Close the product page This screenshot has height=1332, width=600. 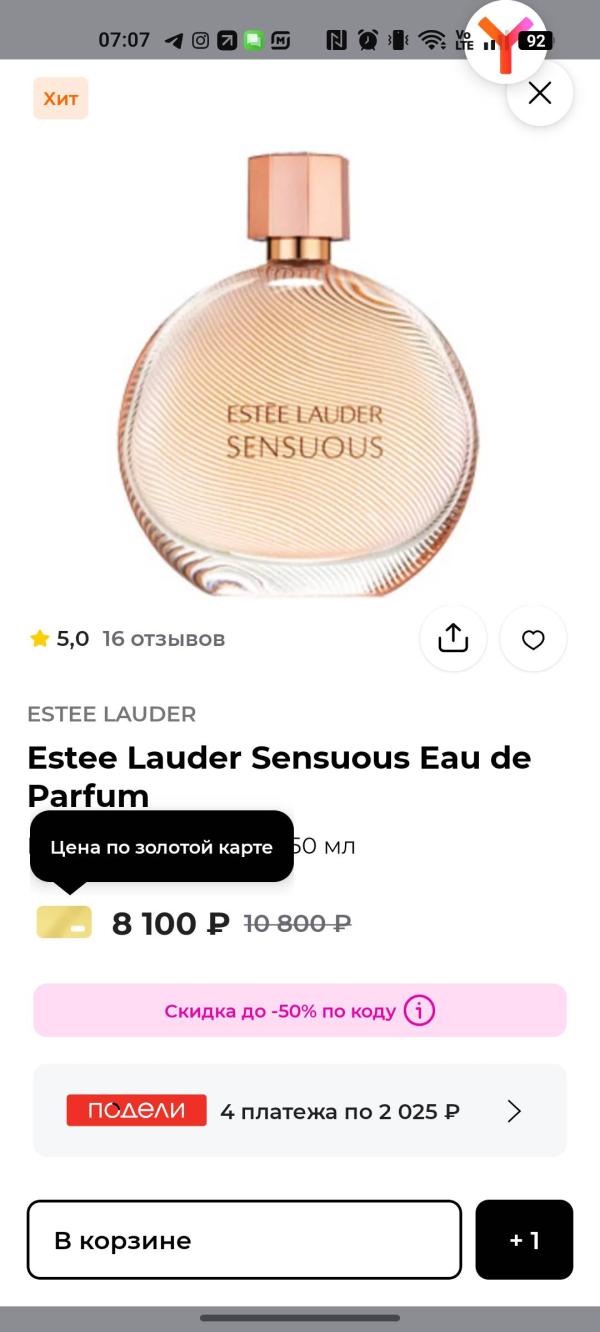[539, 93]
